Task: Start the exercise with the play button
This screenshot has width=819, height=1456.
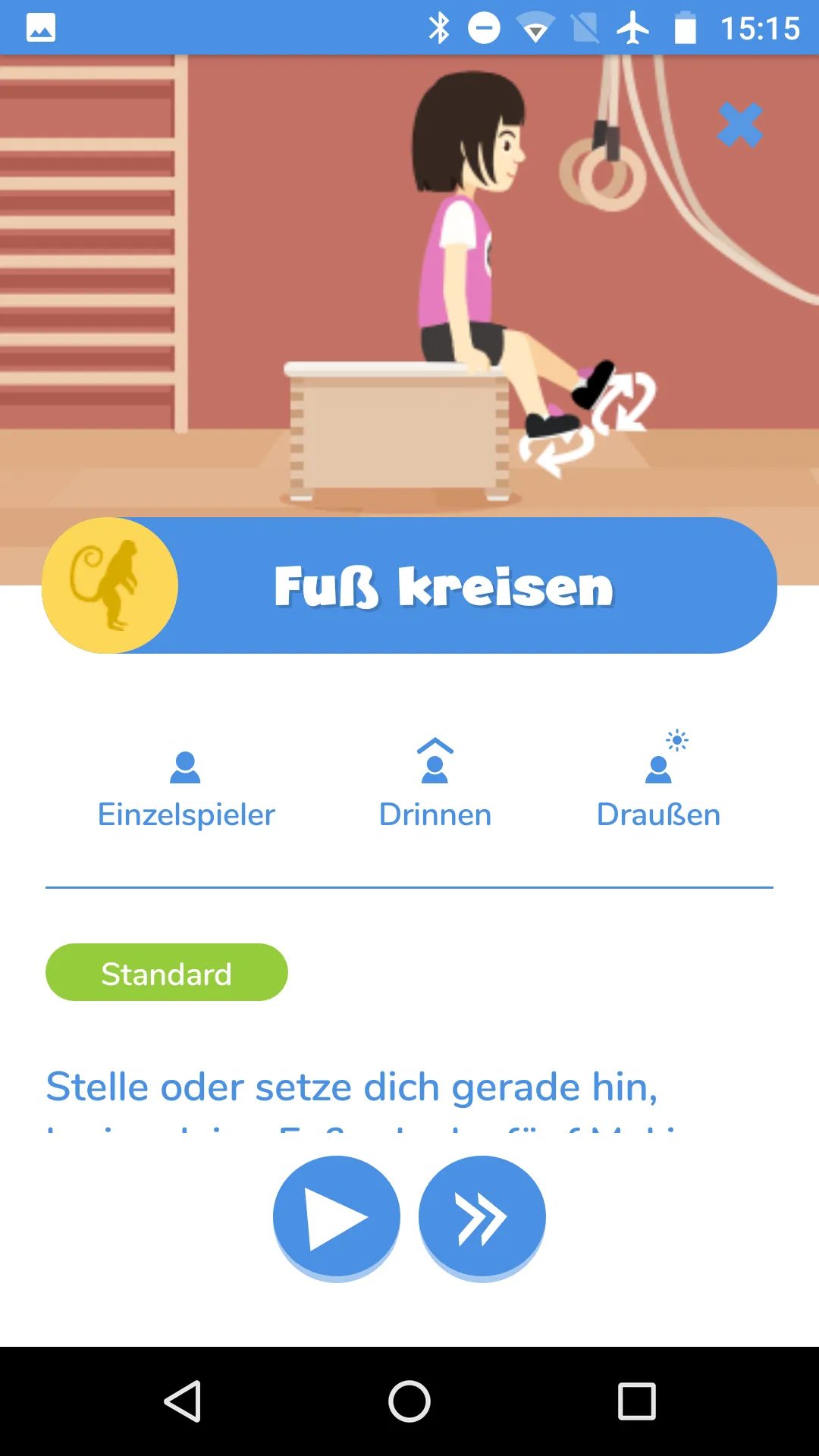Action: pyautogui.click(x=336, y=1216)
